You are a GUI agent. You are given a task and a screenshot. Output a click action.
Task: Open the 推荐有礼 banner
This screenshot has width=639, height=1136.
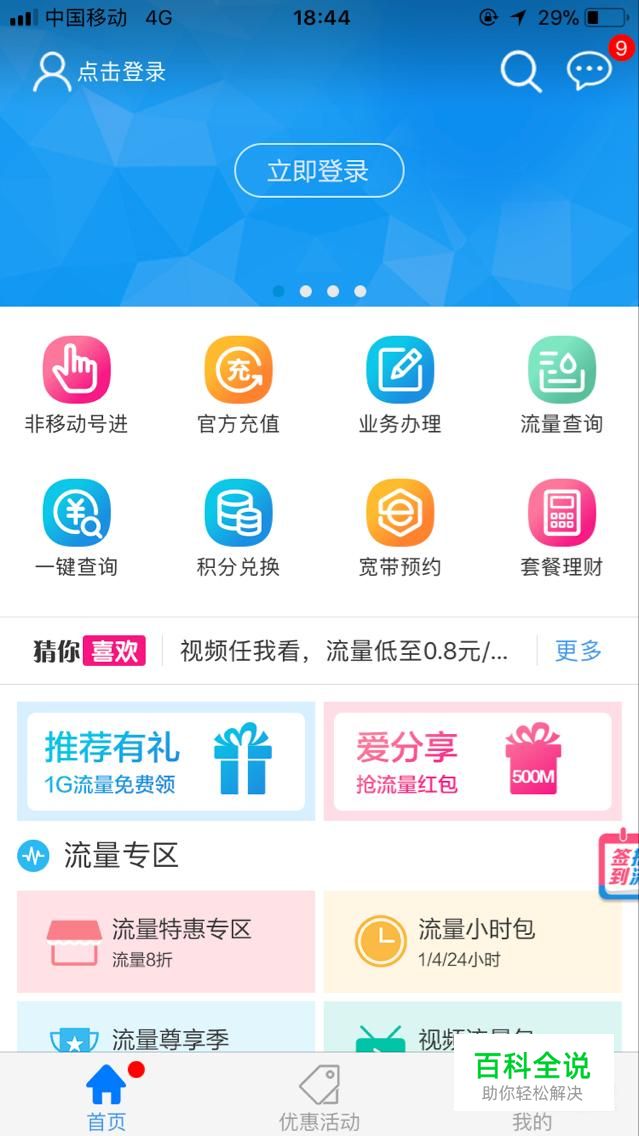[x=166, y=761]
